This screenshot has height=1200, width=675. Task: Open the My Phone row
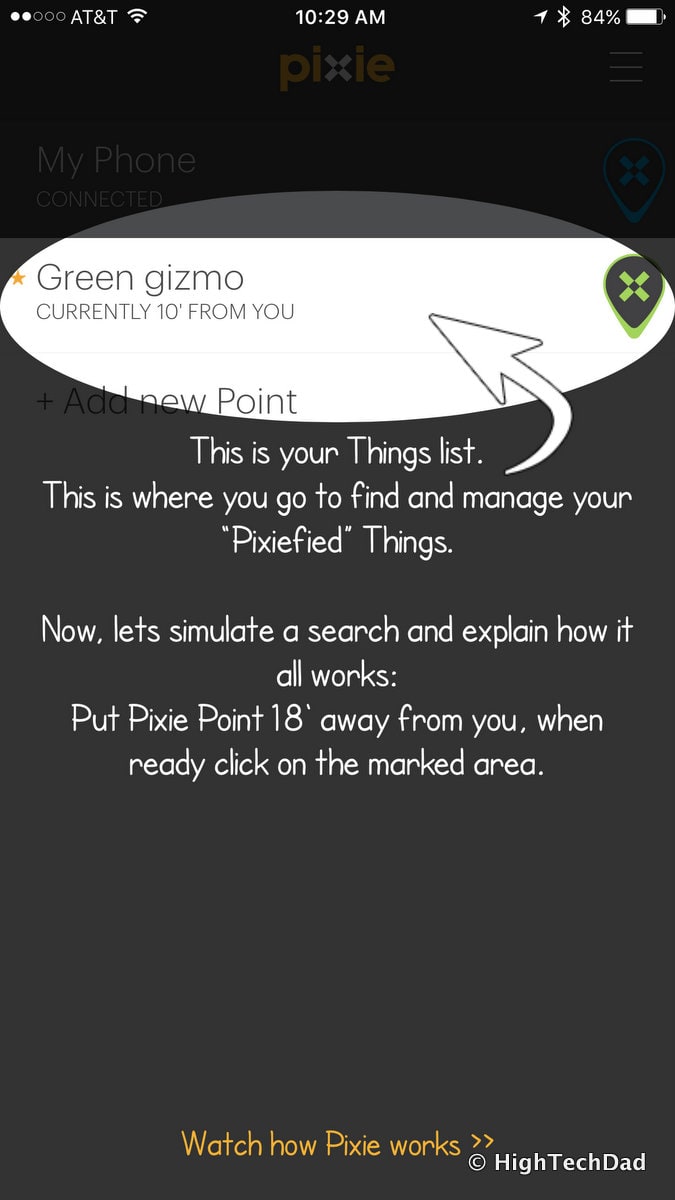pyautogui.click(x=116, y=174)
